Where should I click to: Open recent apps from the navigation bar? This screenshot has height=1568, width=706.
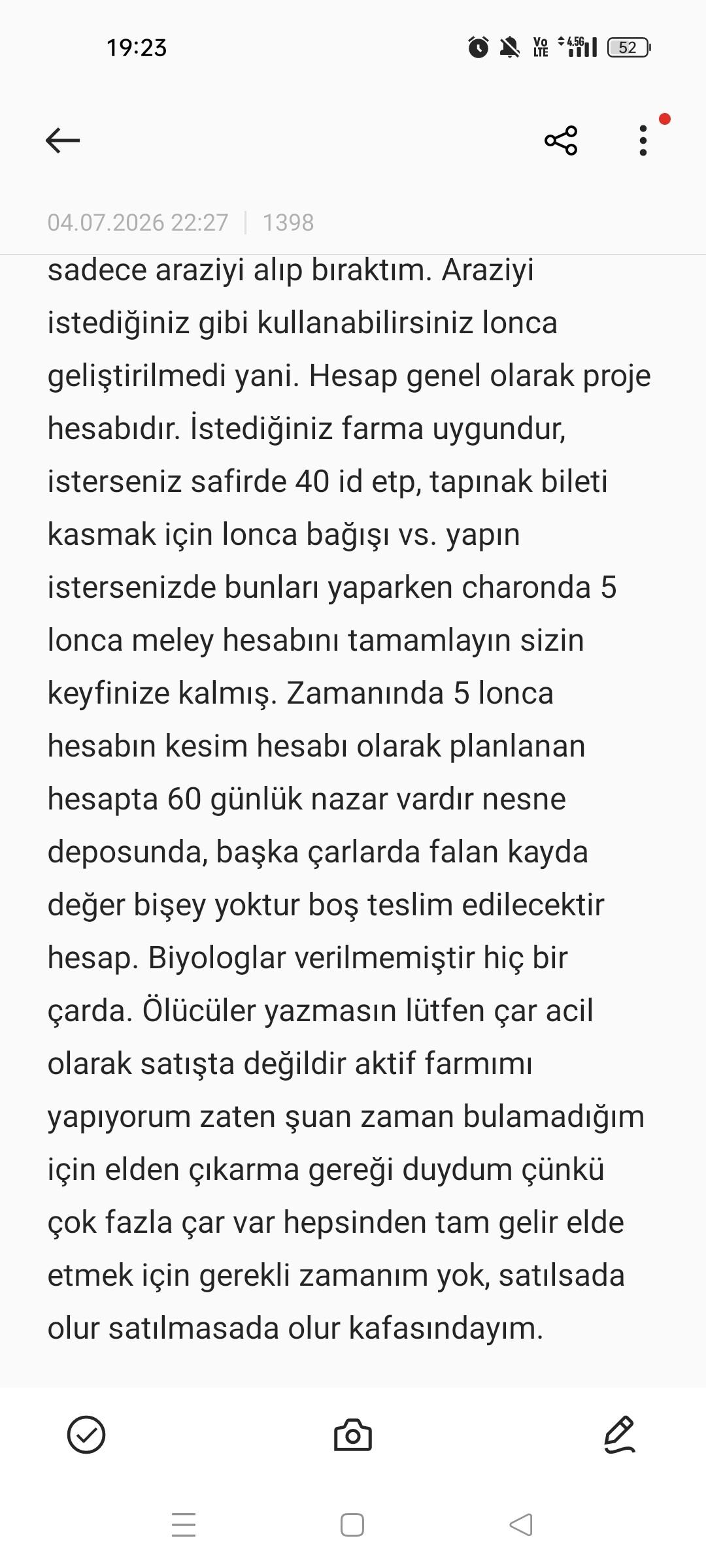(x=184, y=1526)
